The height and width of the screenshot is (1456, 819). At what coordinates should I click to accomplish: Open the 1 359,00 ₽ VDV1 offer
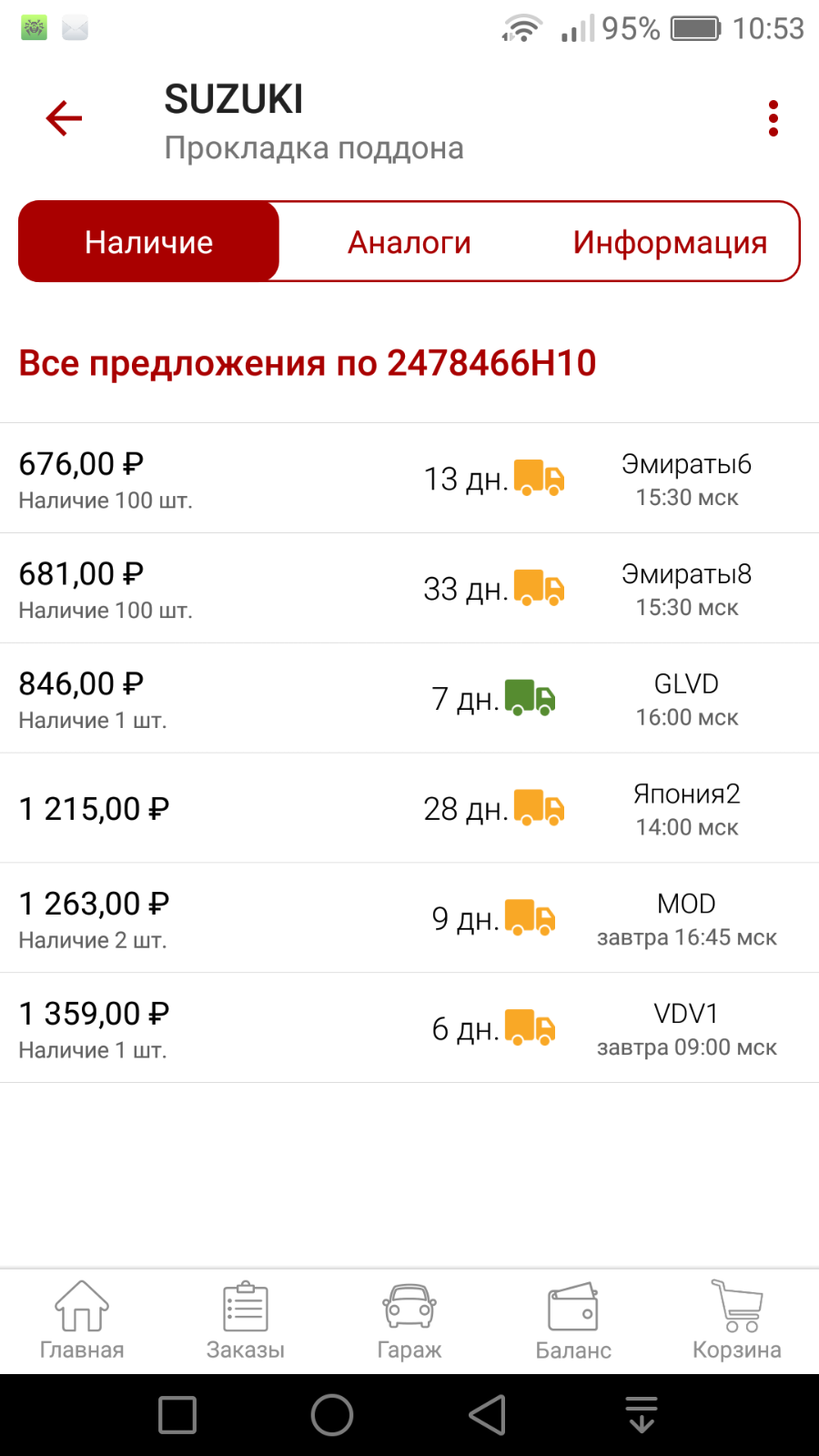point(409,1028)
